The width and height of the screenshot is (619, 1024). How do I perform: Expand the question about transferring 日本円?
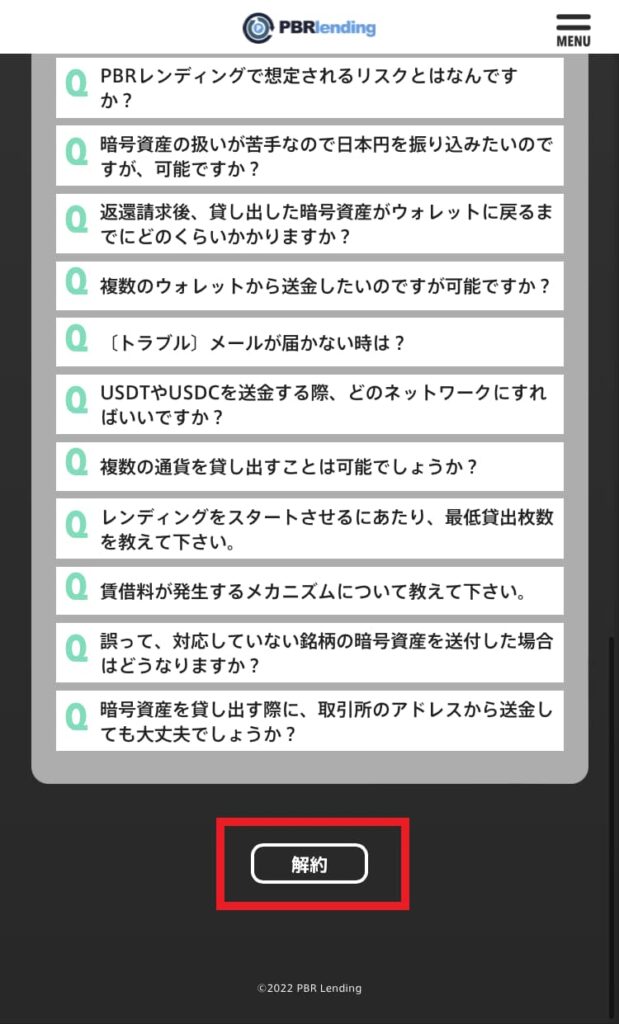[310, 155]
